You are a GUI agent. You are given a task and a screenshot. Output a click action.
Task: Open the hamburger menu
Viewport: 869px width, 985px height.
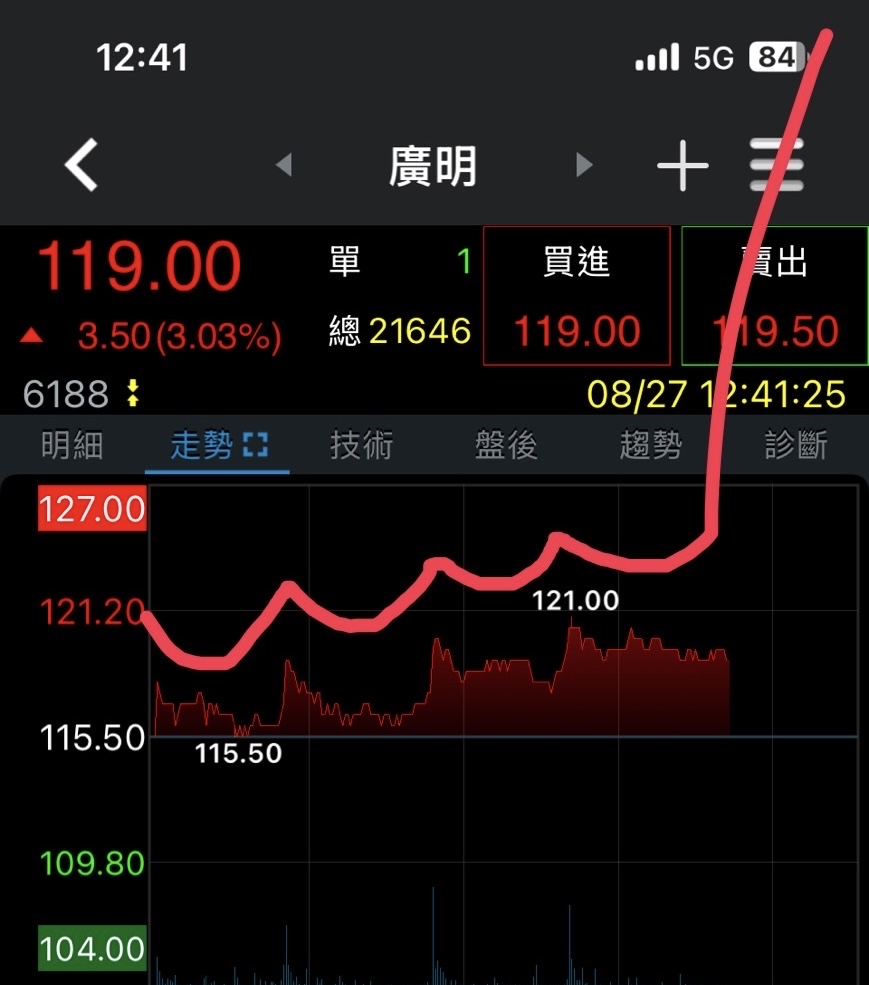pos(777,165)
